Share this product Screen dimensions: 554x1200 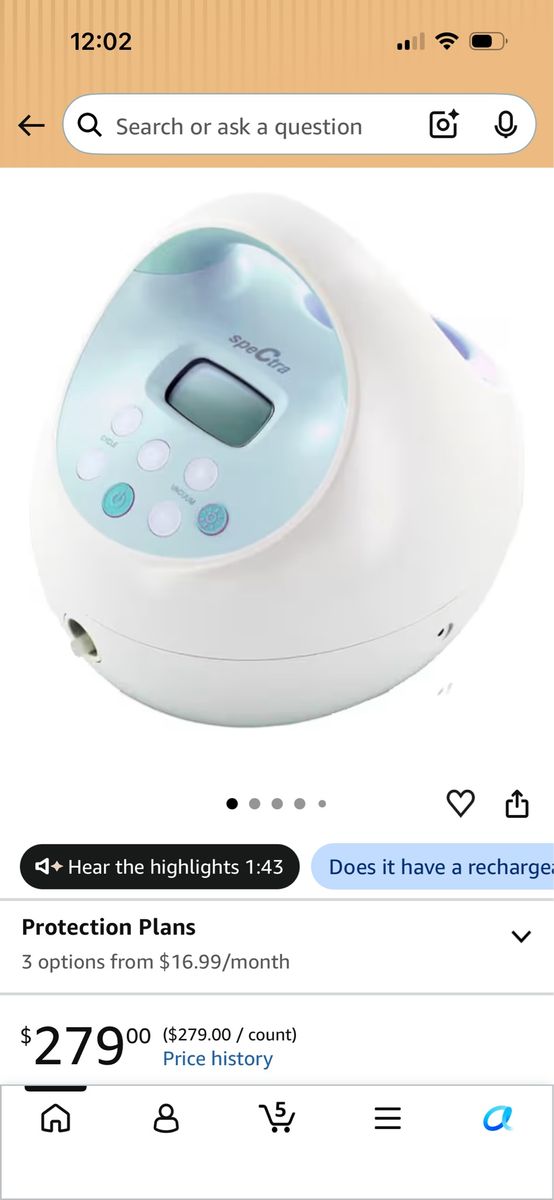click(516, 803)
